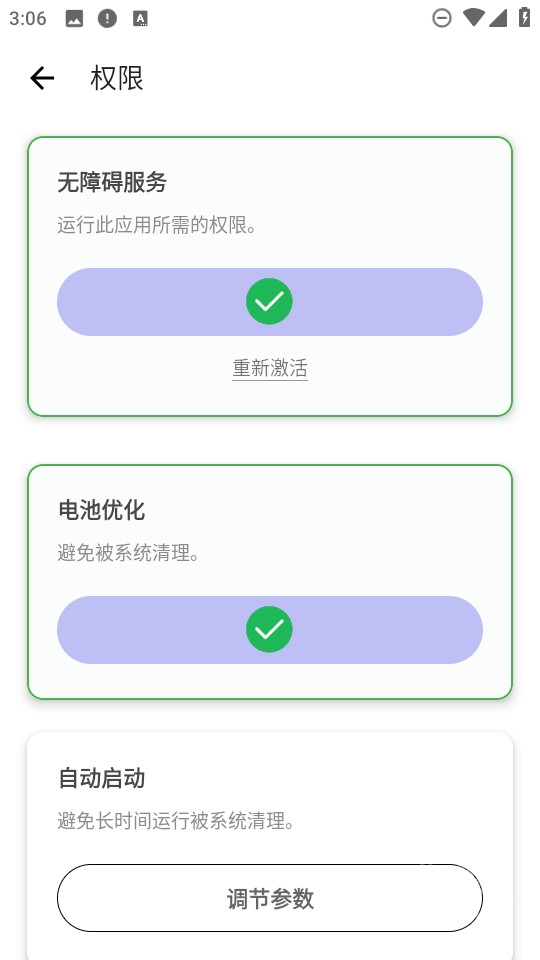Image resolution: width=540 pixels, height=960 pixels.
Task: Tap the checked button under 电池优化
Action: pos(269,629)
